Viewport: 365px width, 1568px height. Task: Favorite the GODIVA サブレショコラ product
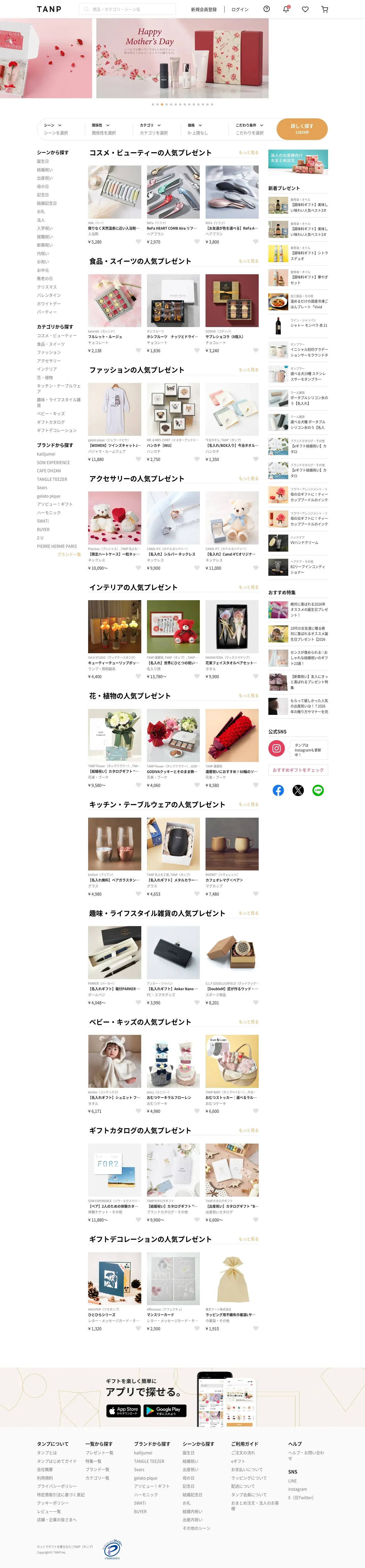point(255,351)
